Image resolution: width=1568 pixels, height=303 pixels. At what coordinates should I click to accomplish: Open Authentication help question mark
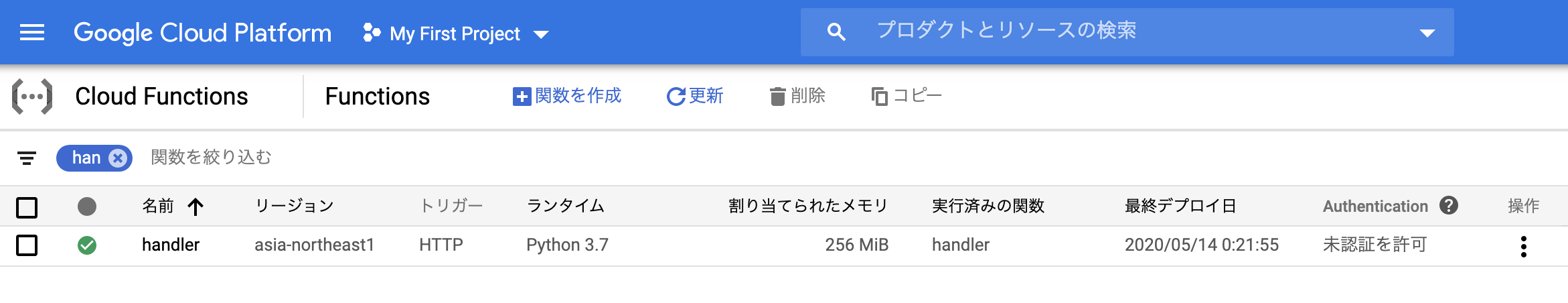(1449, 206)
